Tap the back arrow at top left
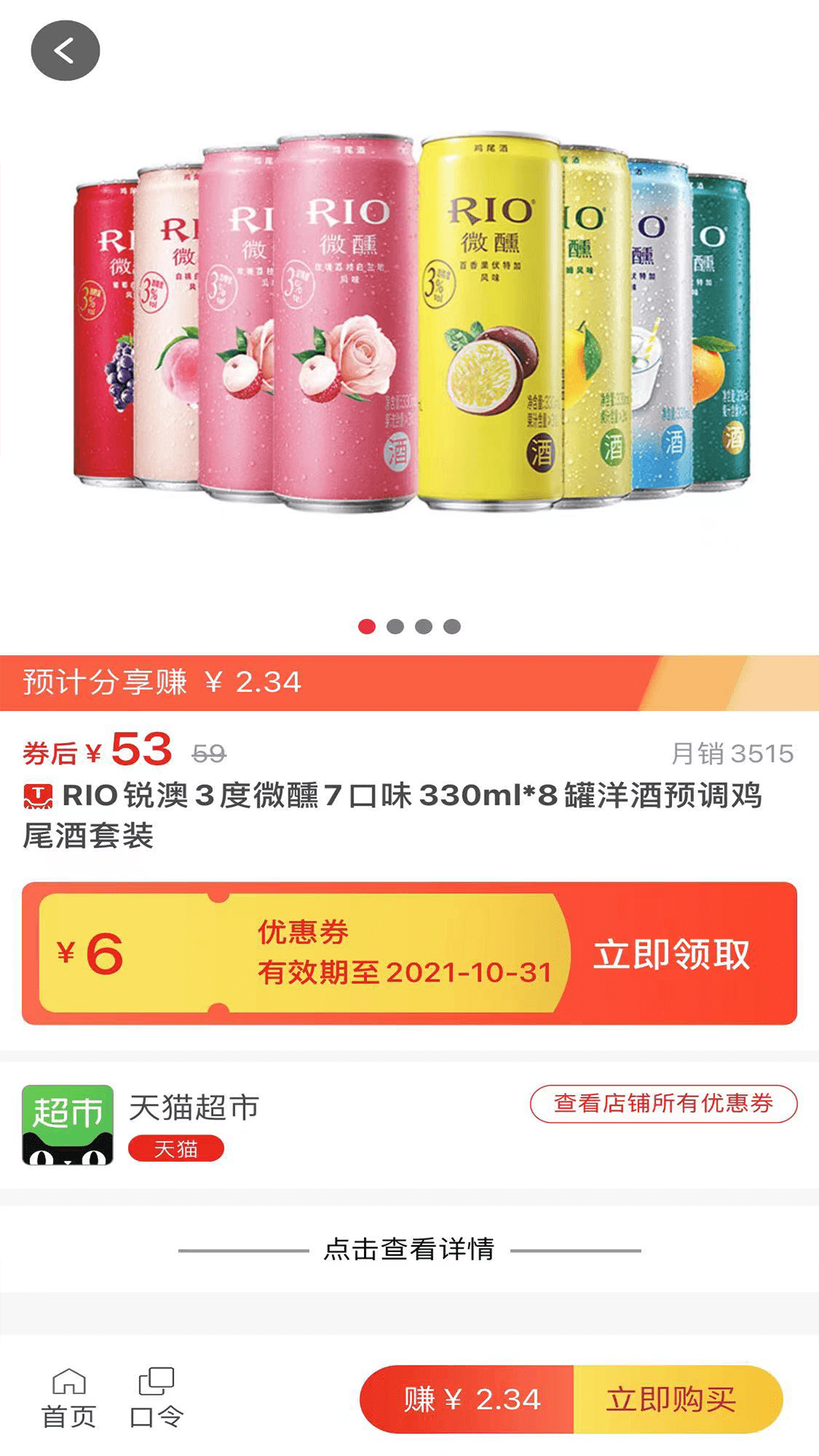Screen dimensions: 819x1456 [65, 50]
